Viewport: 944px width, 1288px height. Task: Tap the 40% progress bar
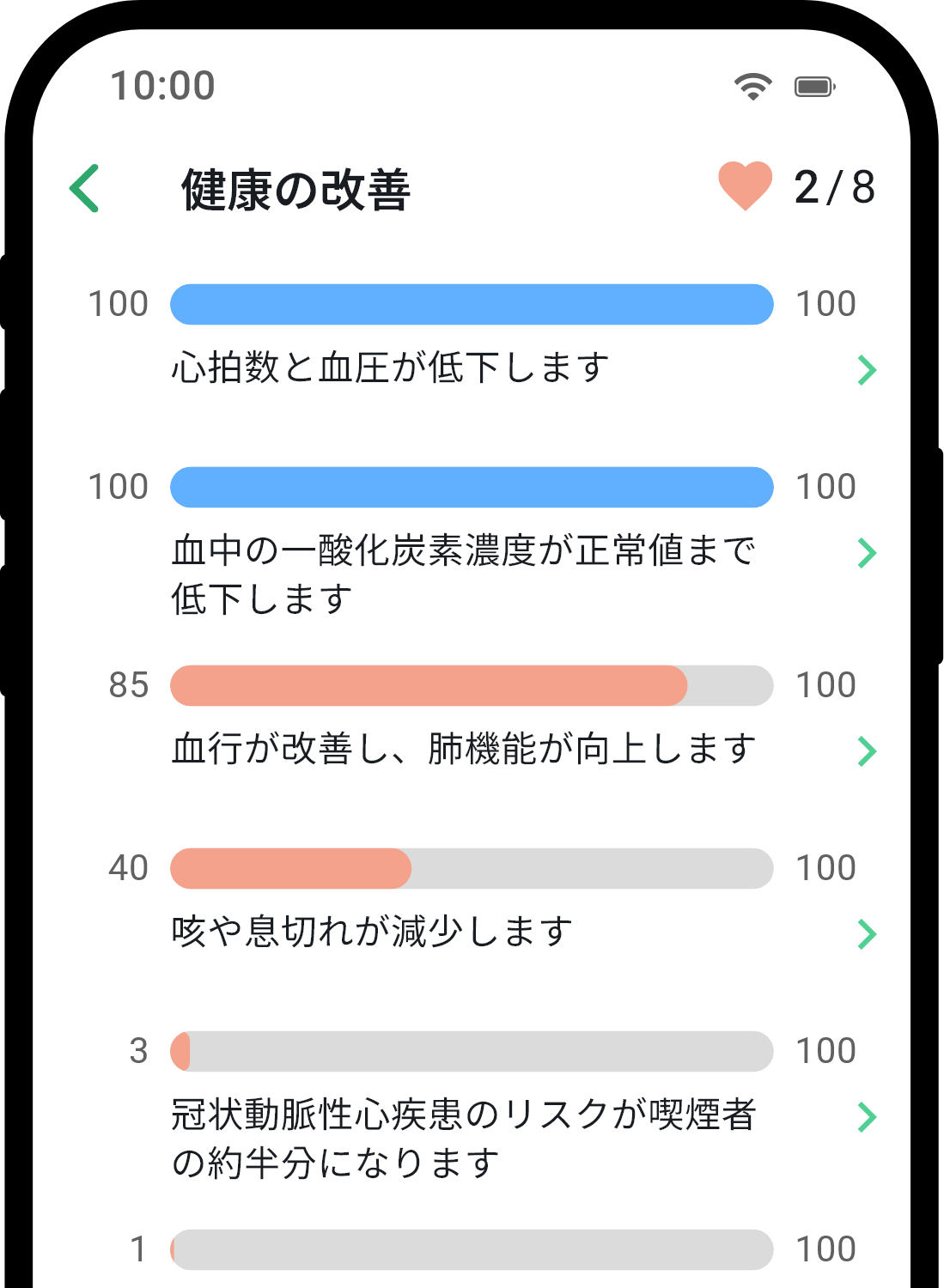click(x=292, y=869)
